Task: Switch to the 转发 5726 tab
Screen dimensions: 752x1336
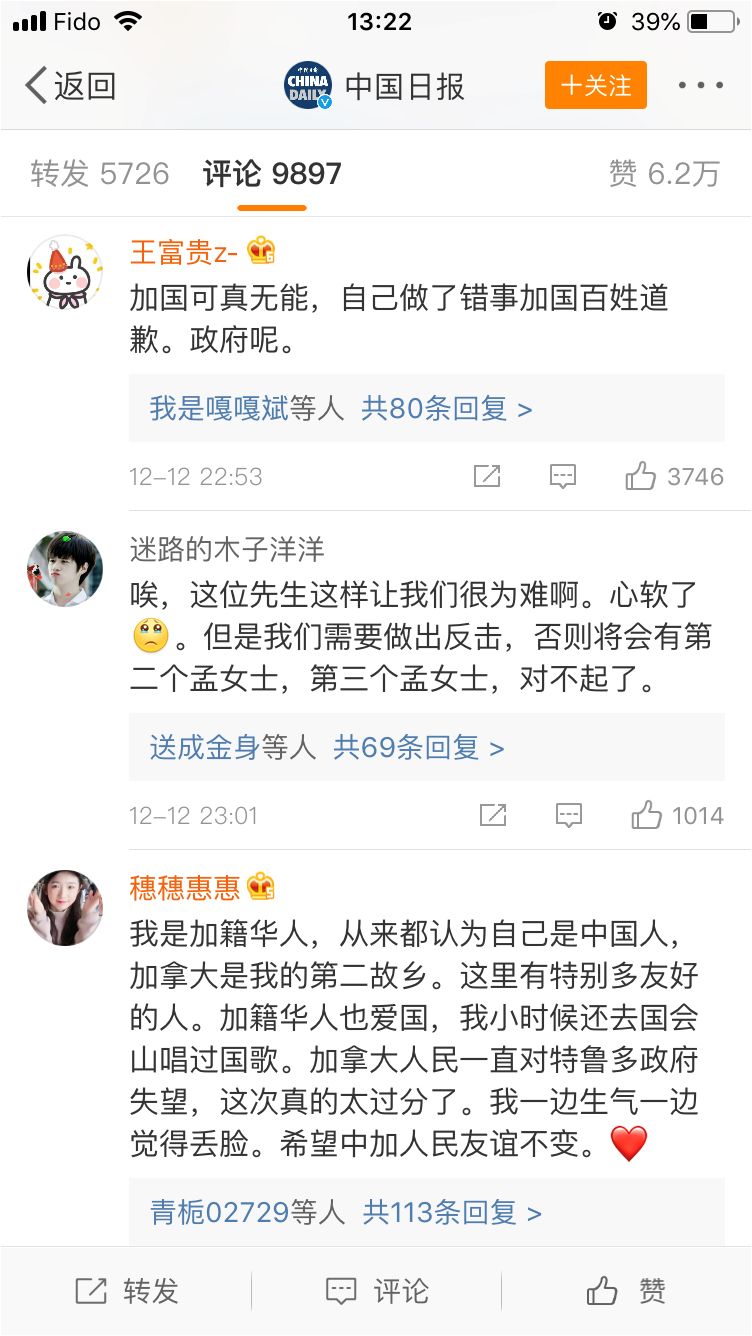Action: (x=100, y=174)
